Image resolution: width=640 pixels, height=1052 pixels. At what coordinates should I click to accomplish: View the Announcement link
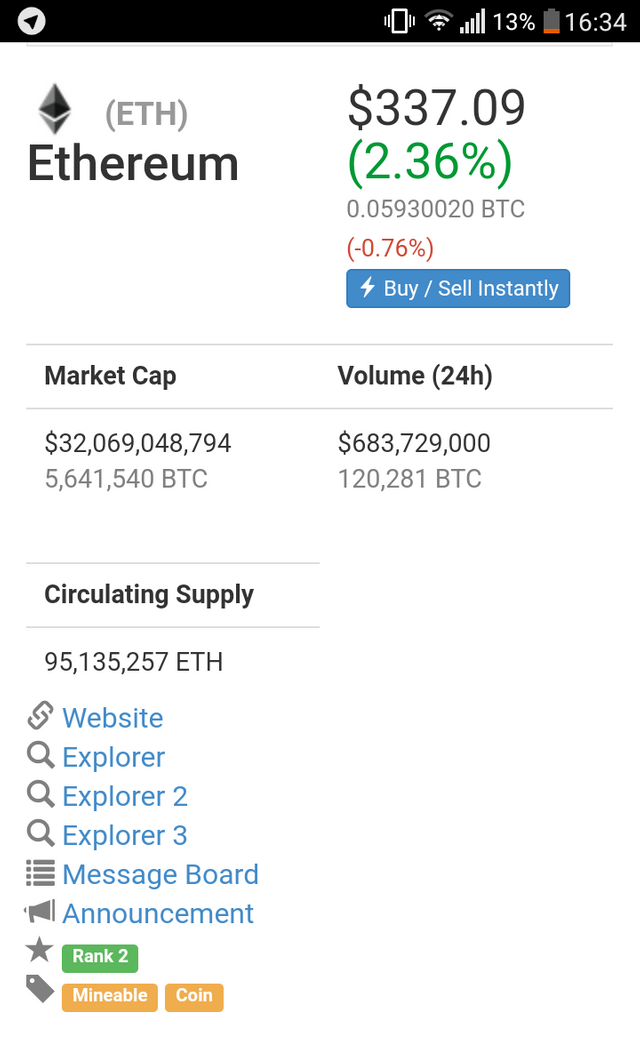(x=158, y=913)
